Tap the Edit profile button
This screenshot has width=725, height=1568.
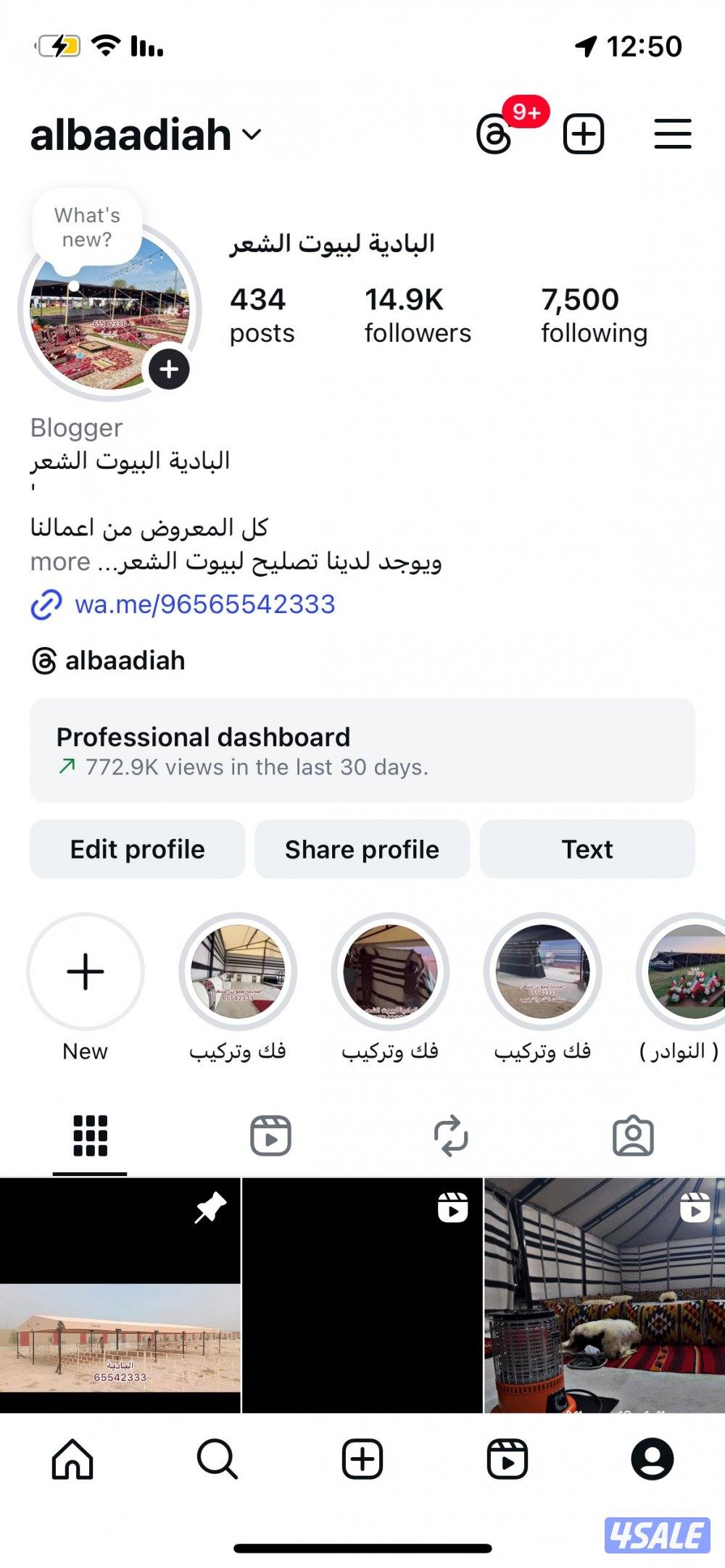coord(136,848)
